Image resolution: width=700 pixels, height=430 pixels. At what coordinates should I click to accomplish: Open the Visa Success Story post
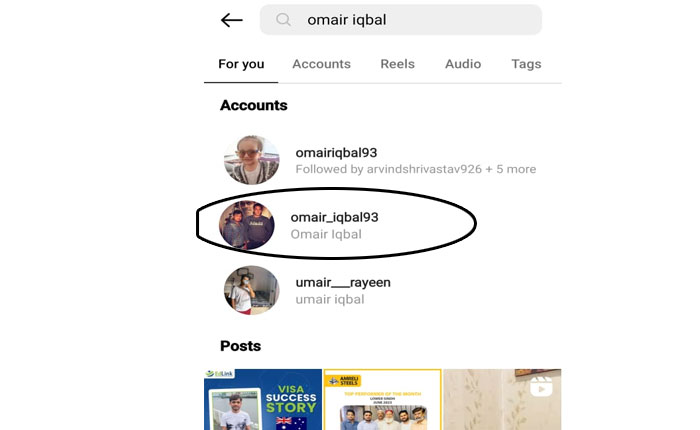point(263,400)
